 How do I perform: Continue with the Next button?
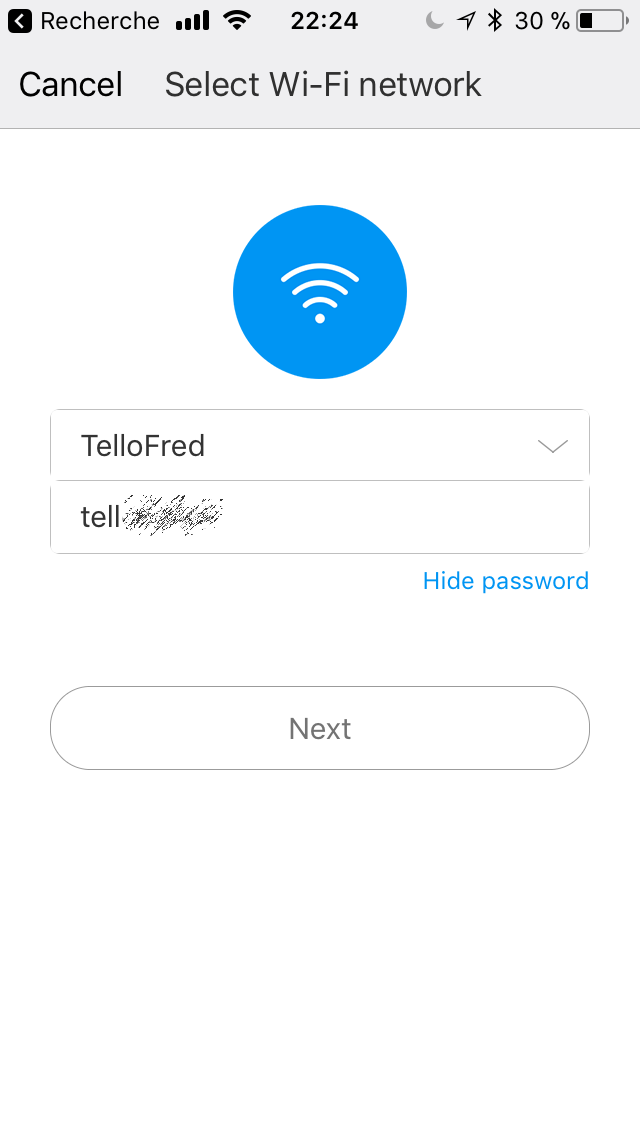(320, 727)
